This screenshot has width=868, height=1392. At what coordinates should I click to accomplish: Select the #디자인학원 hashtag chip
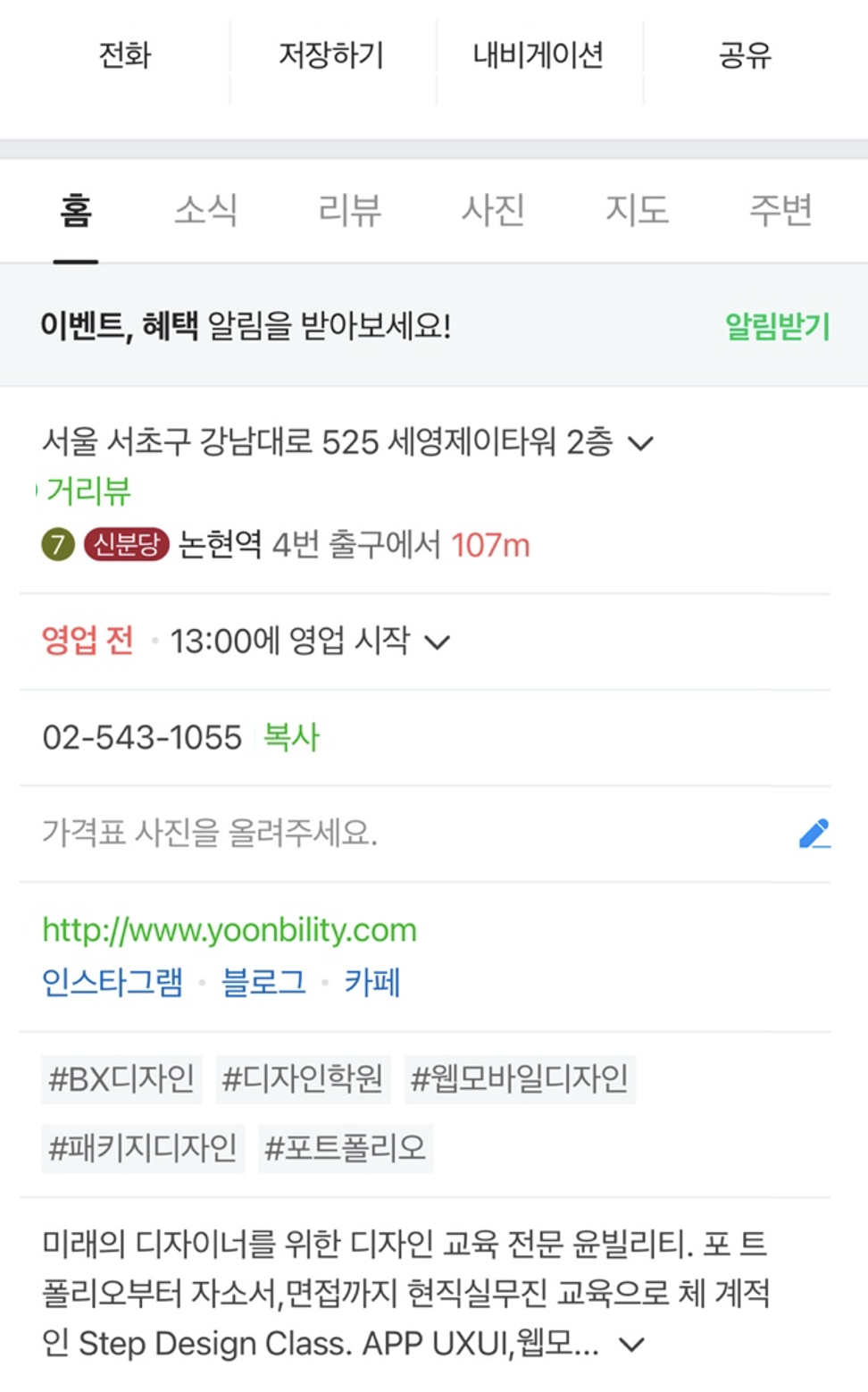tap(303, 1079)
